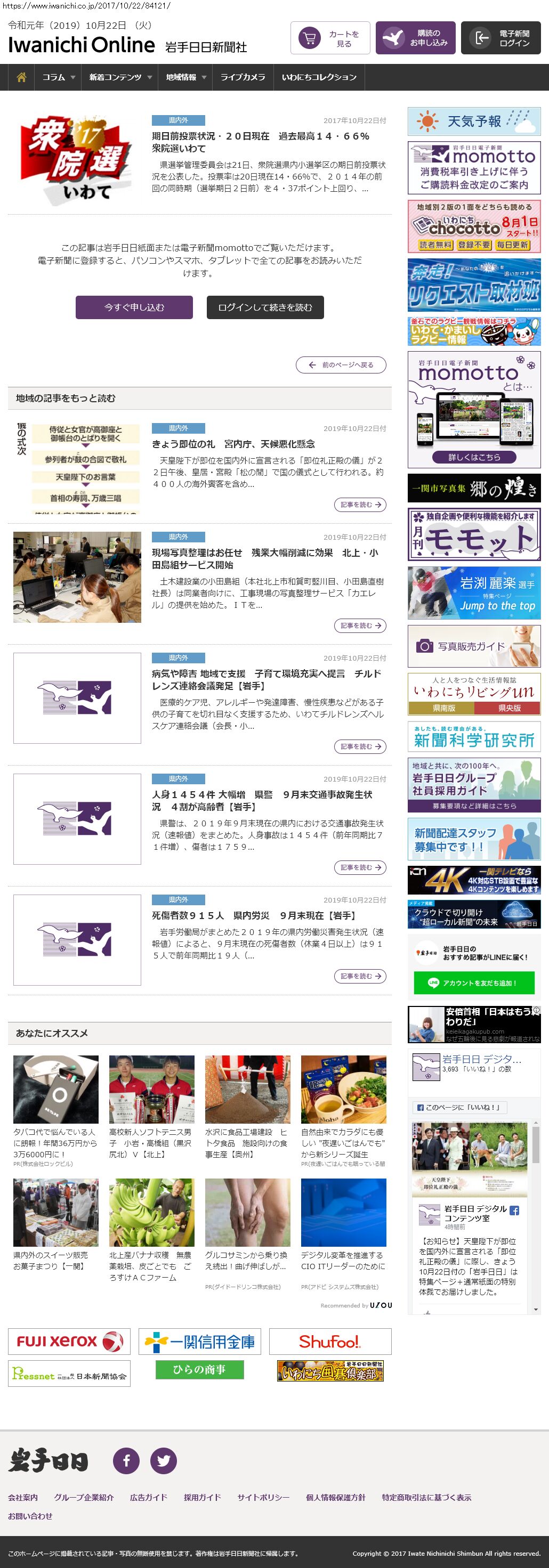Open 写真販売ガイド banner

point(473,646)
